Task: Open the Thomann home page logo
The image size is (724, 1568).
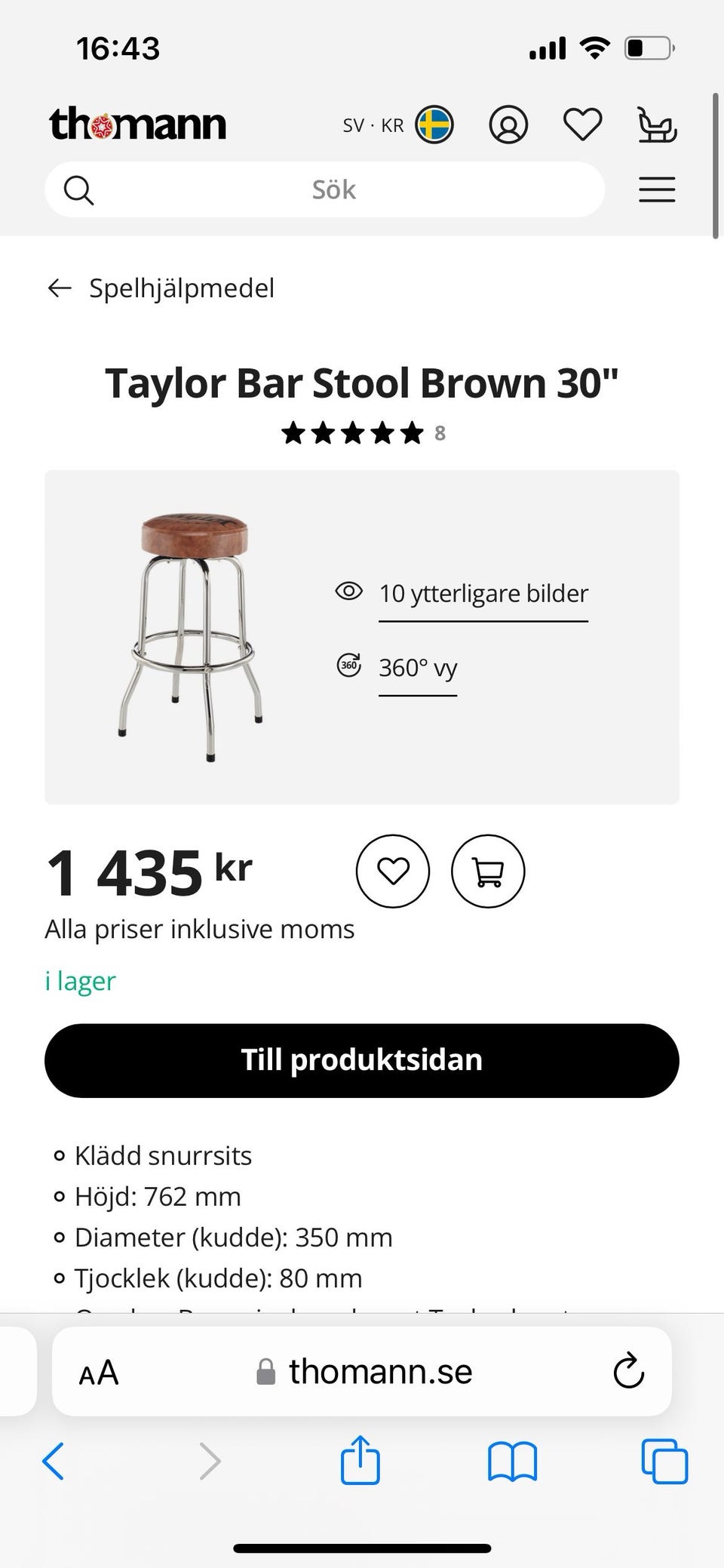Action: tap(137, 125)
